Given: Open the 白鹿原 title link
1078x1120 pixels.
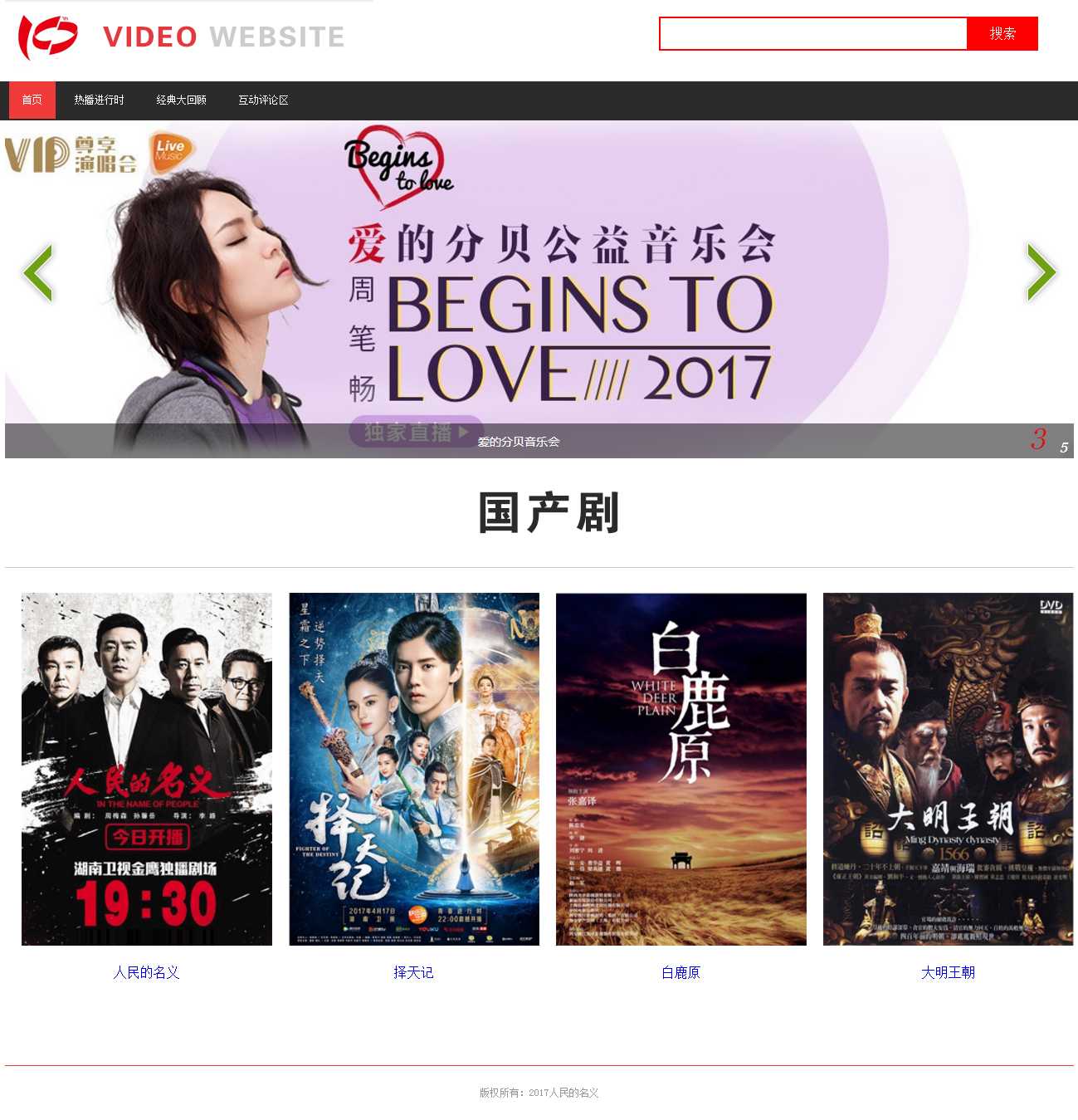Looking at the screenshot, I should [681, 972].
